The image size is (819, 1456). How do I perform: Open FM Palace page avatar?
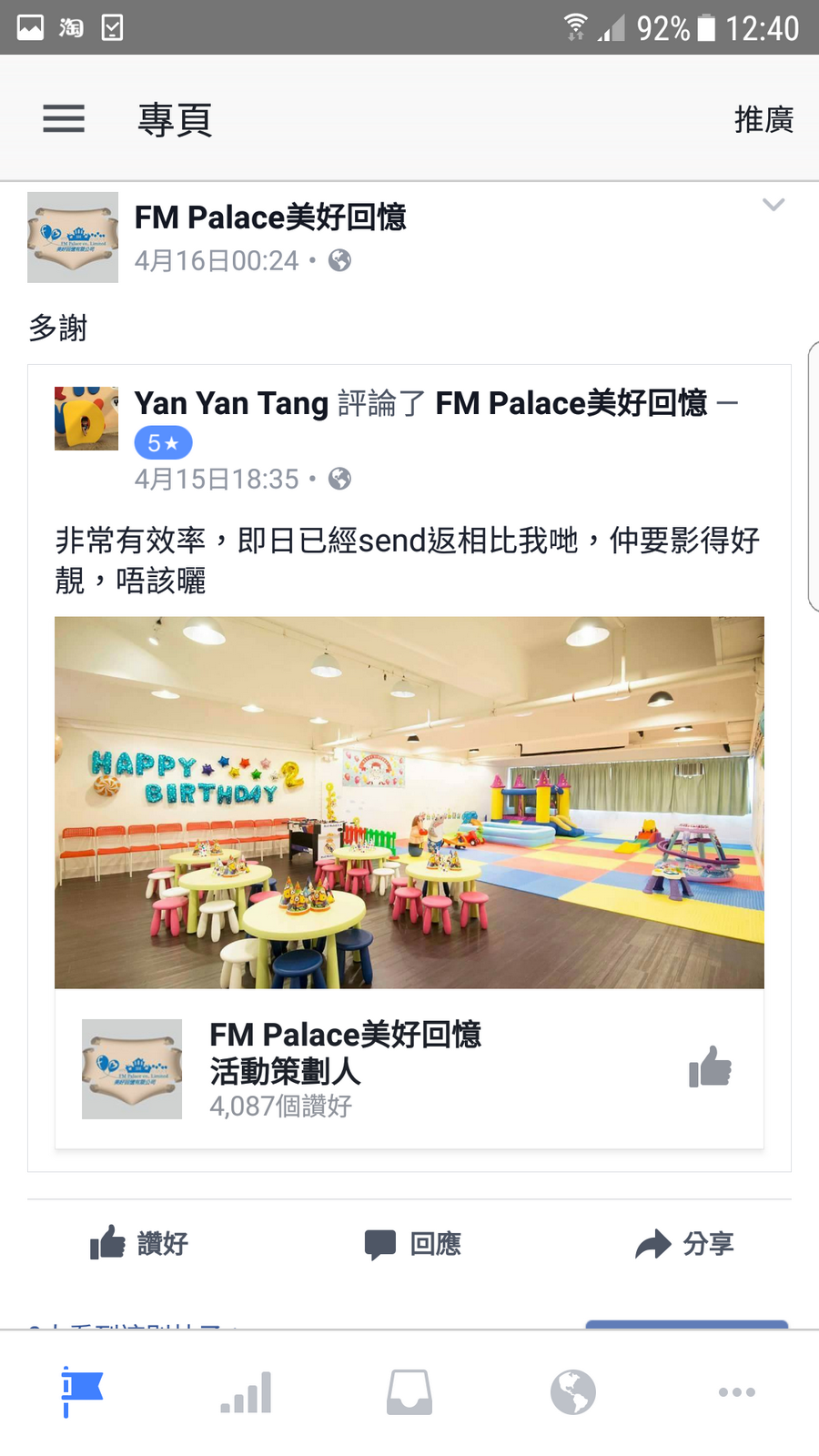pos(73,238)
